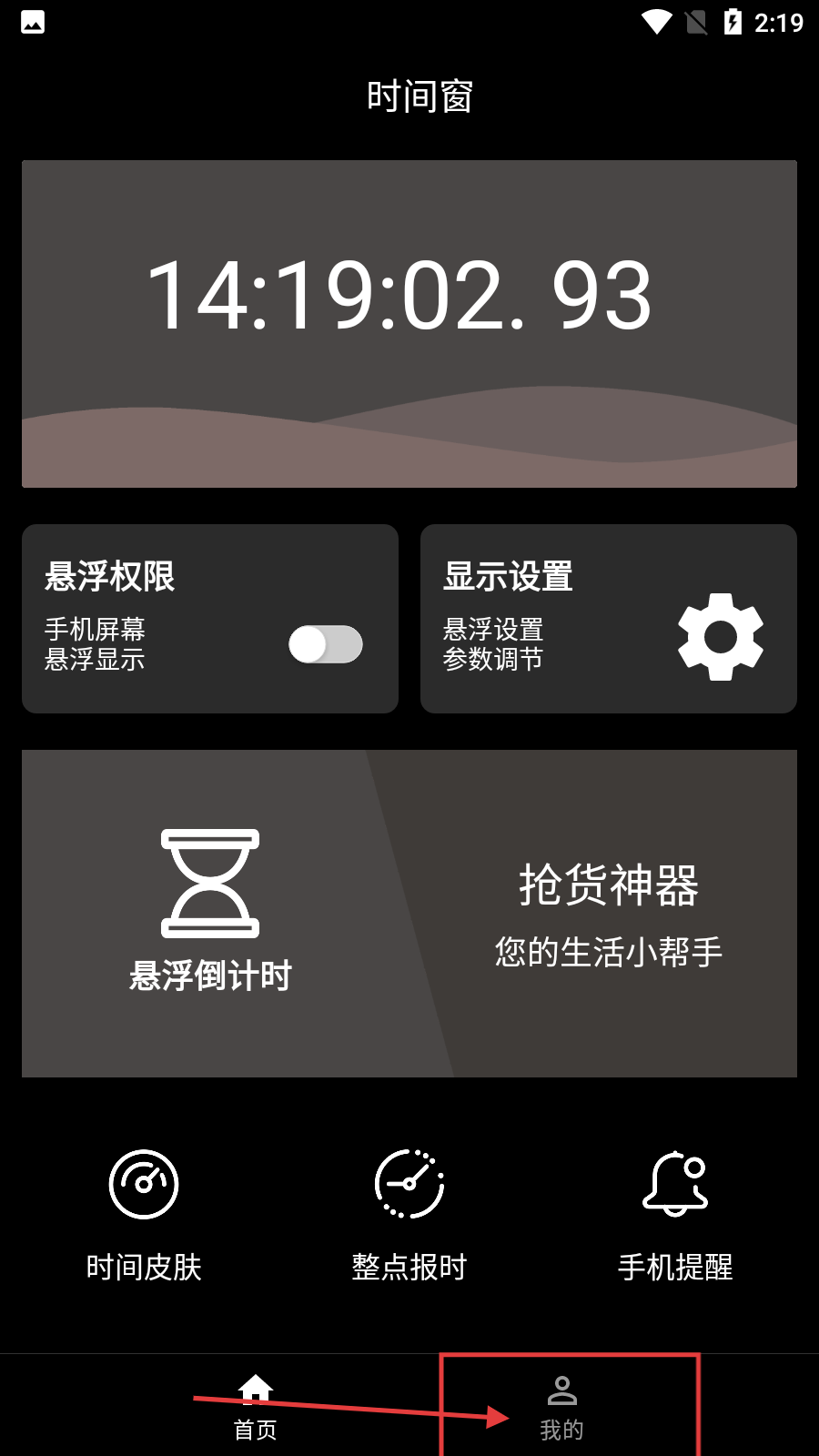This screenshot has height=1456, width=819.
Task: Open 显示设置 gear settings card
Action: (x=608, y=619)
